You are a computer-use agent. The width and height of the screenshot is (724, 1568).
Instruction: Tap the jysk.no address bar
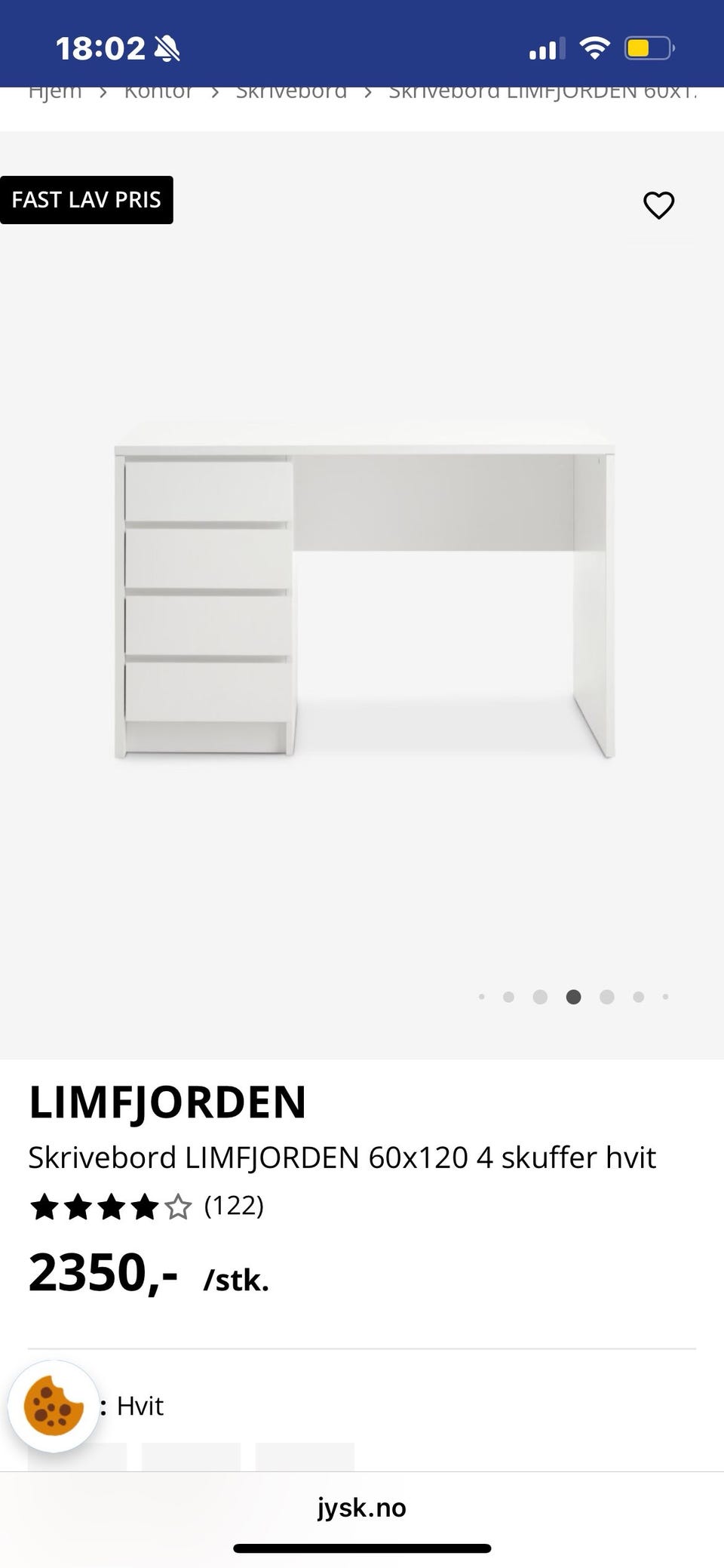[x=362, y=1508]
